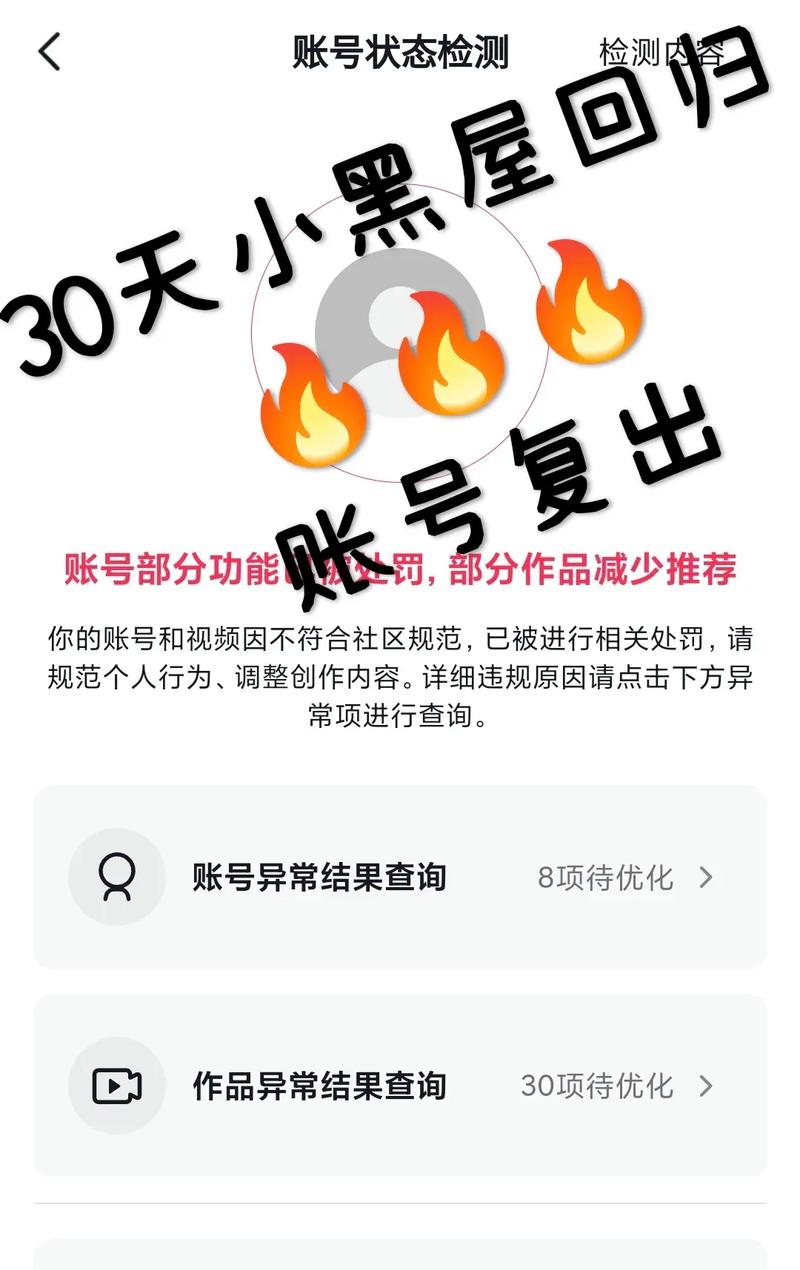Open details via the arrow in the 作品异常 card
Viewport: 800px width, 1270px height.
click(705, 1084)
